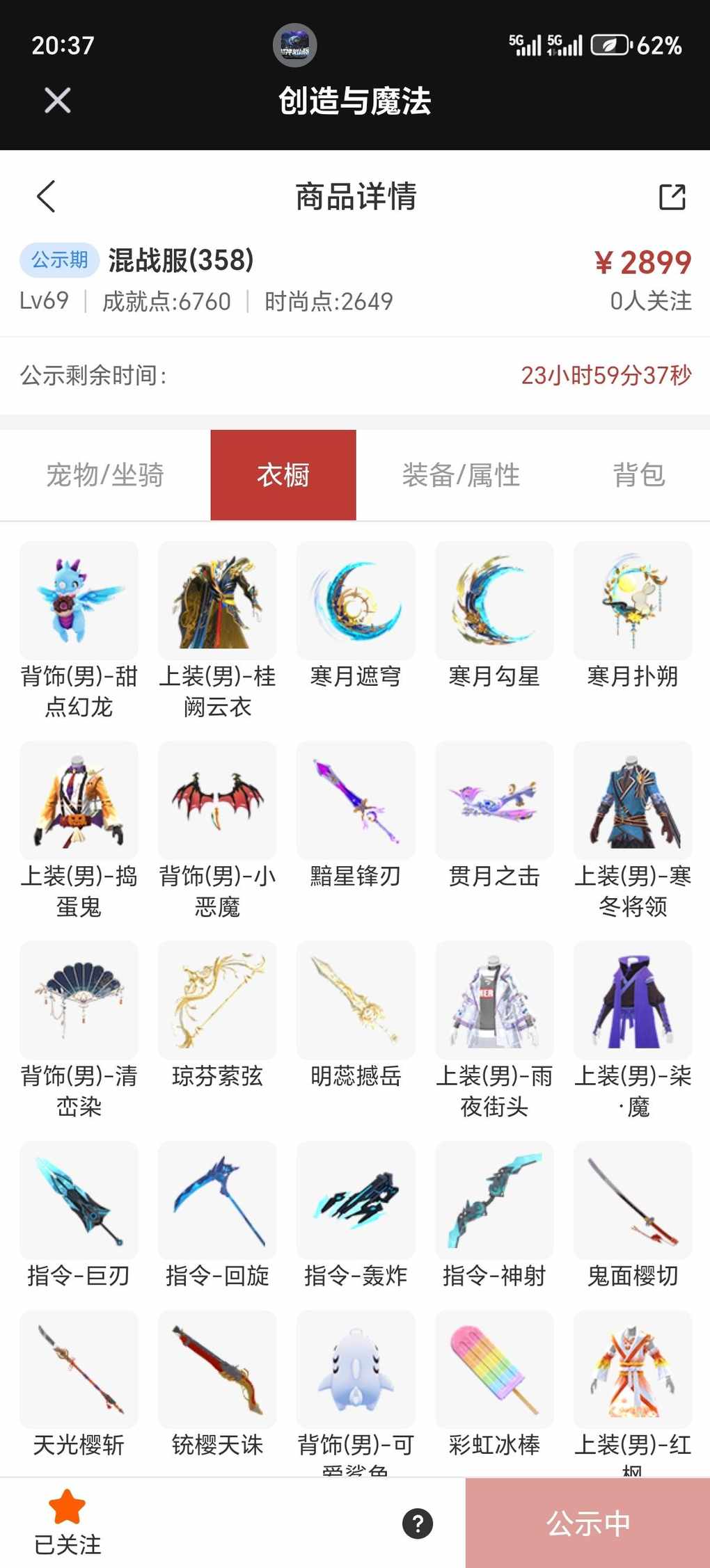Open the help question mark icon
Image resolution: width=710 pixels, height=1568 pixels.
point(418,1523)
